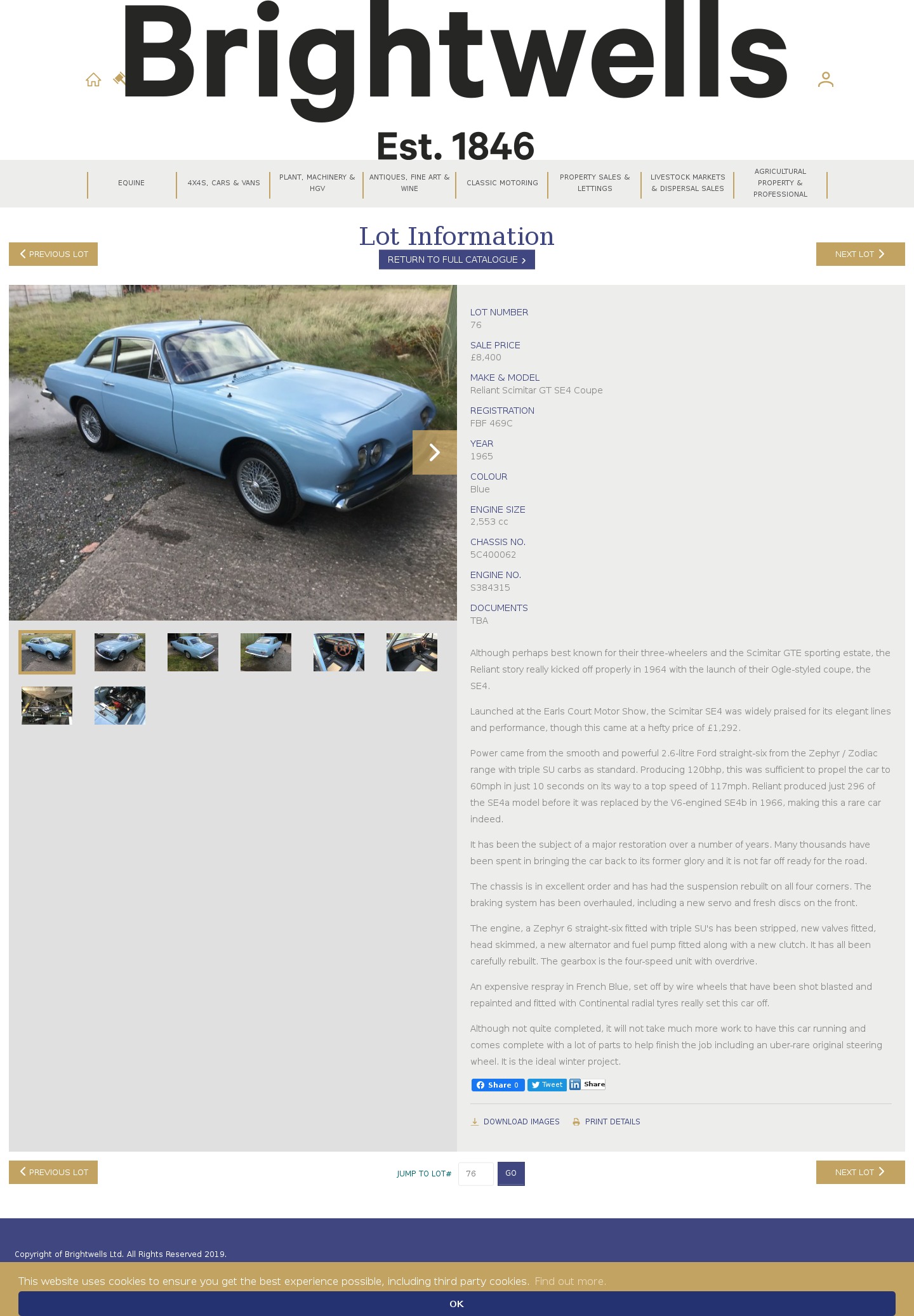Accept cookies with OK button
This screenshot has width=914, height=1316.
click(456, 1304)
